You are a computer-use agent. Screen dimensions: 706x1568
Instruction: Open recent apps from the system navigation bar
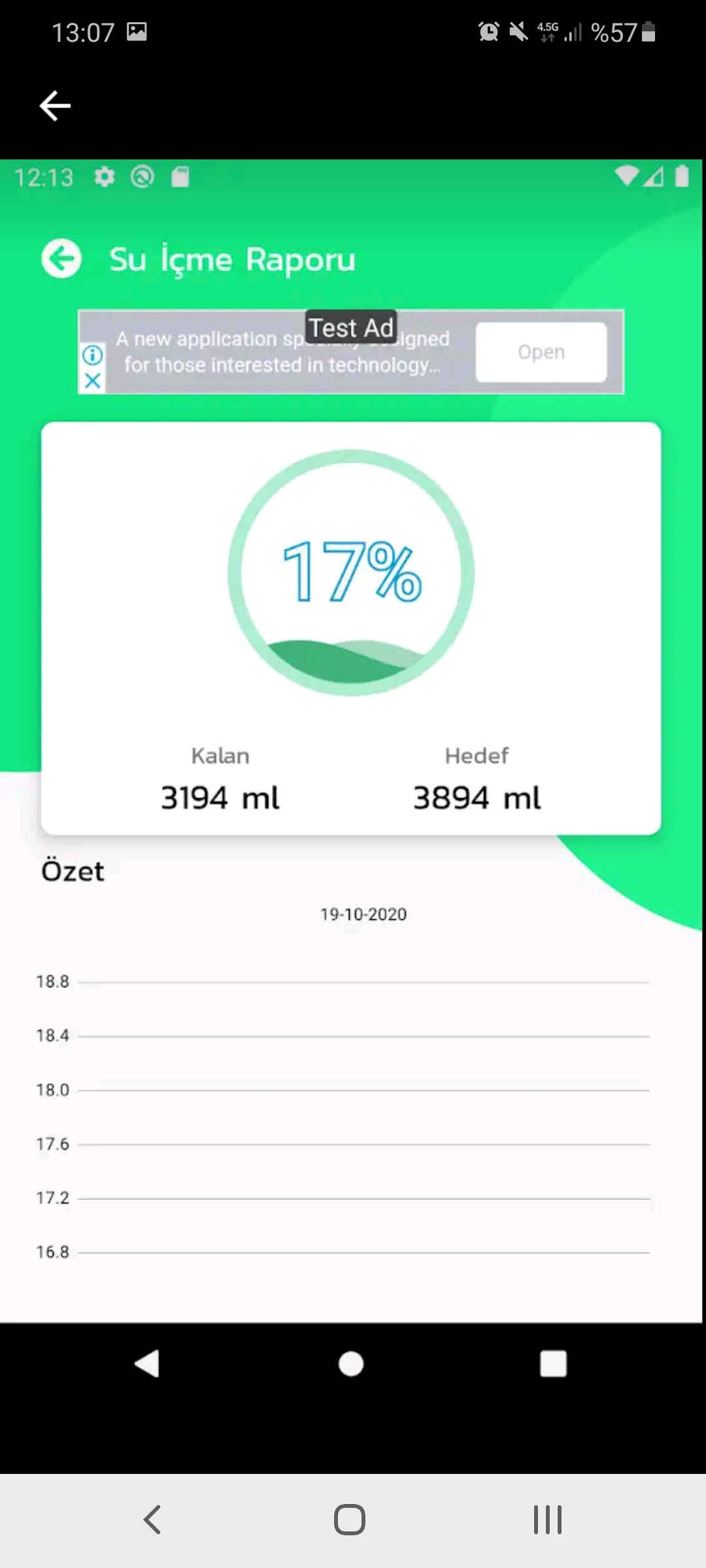click(548, 1520)
